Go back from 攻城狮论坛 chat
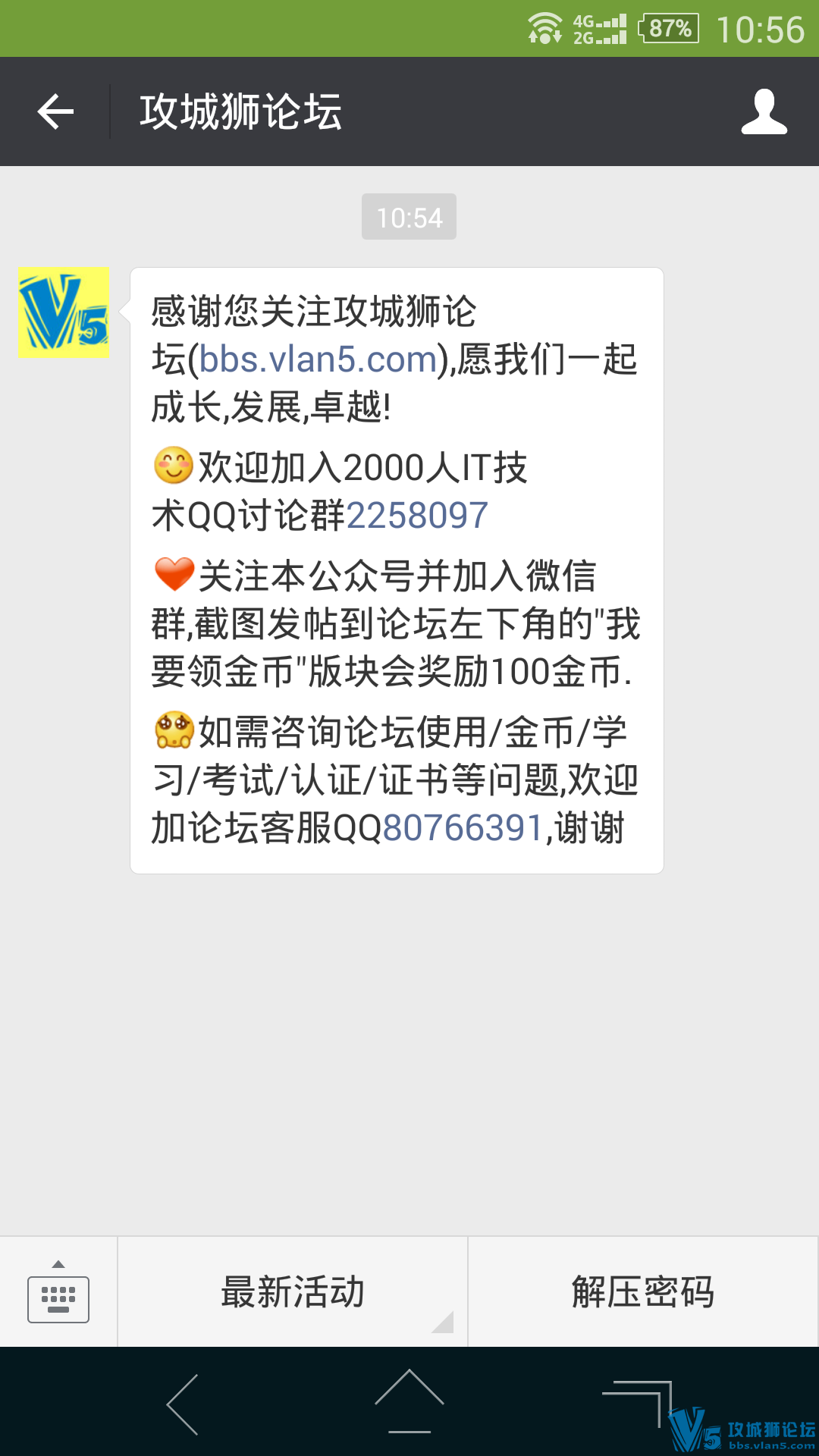 55,111
